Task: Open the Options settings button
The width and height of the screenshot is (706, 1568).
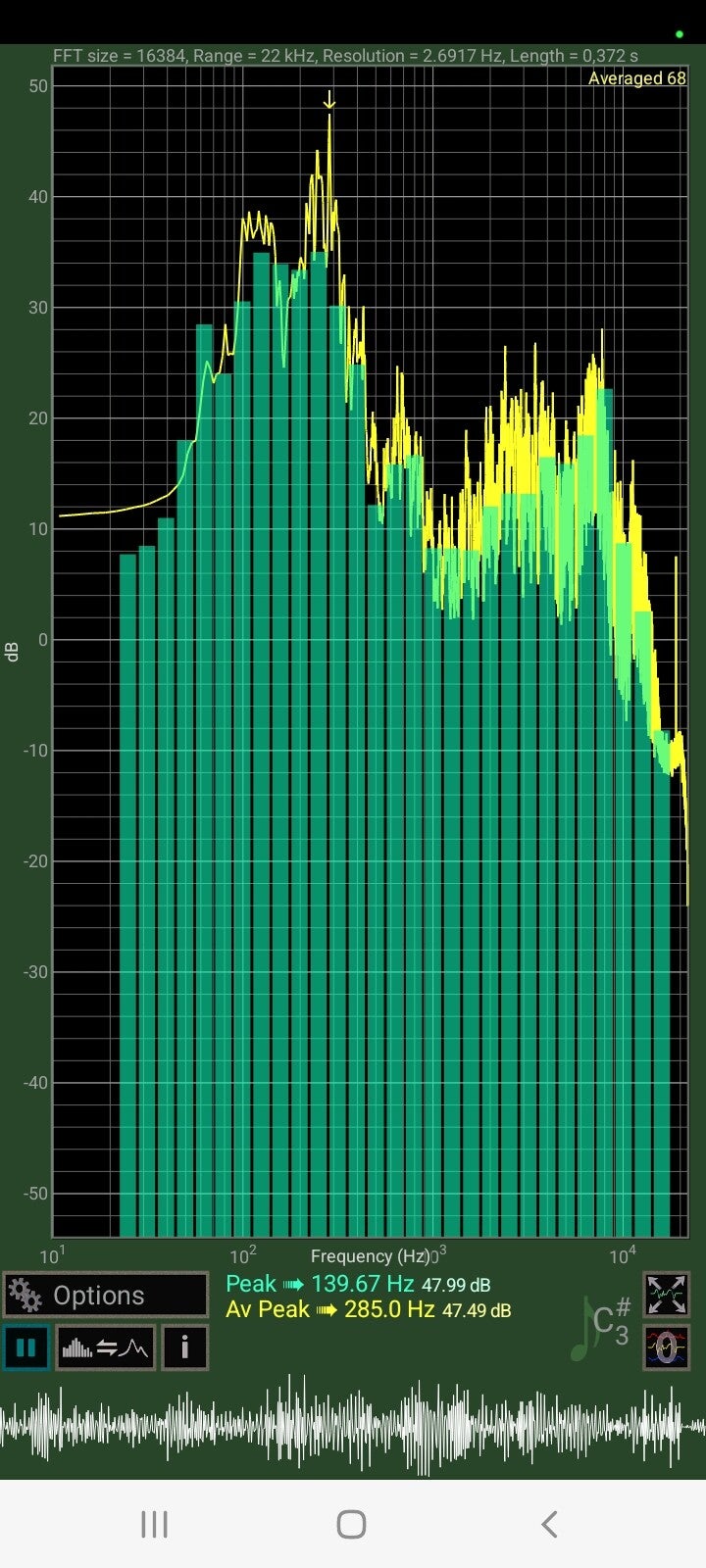Action: (x=106, y=1296)
